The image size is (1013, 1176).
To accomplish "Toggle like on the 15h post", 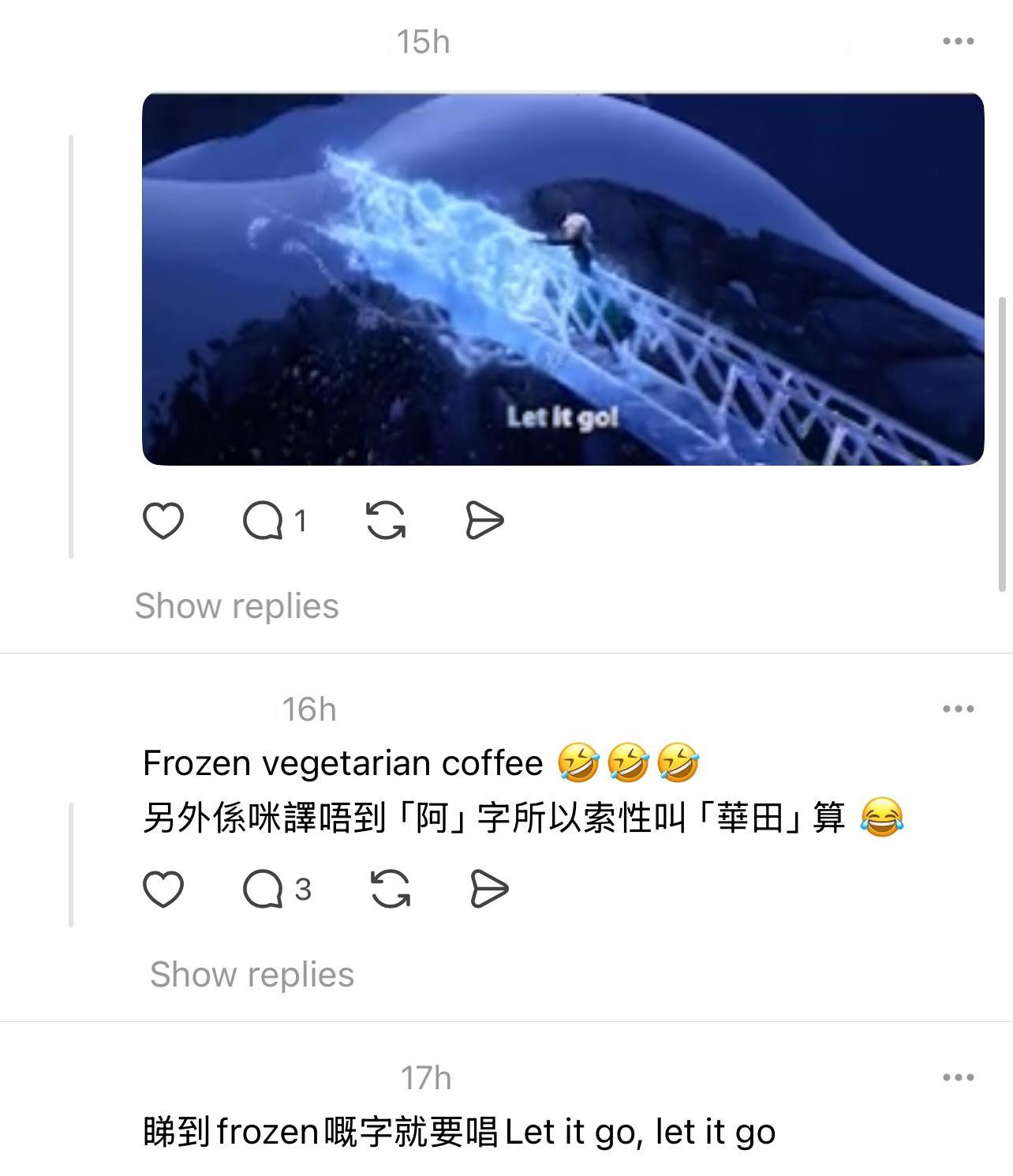I will [x=163, y=519].
